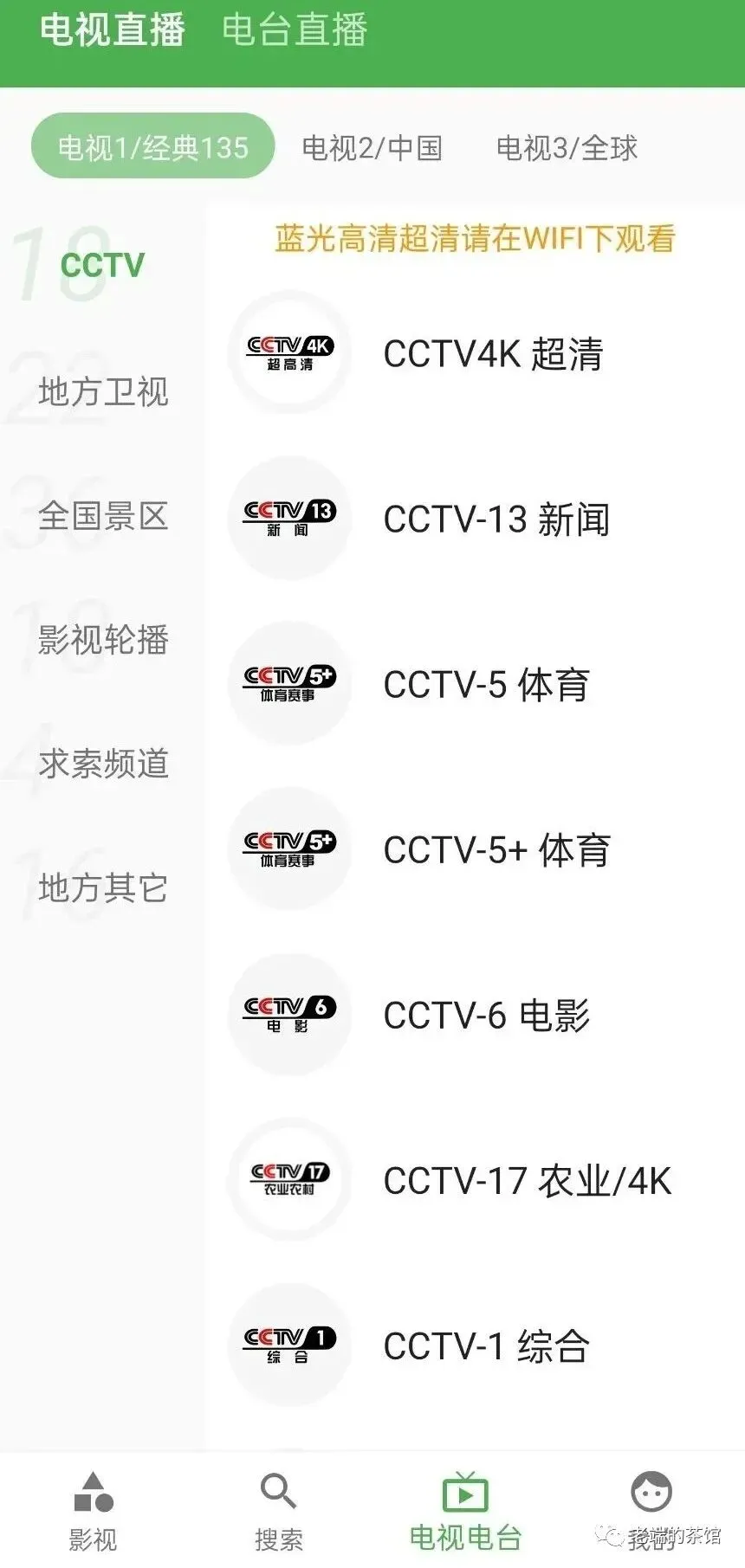Play CCTV-17 农业/4K channel

(527, 1180)
